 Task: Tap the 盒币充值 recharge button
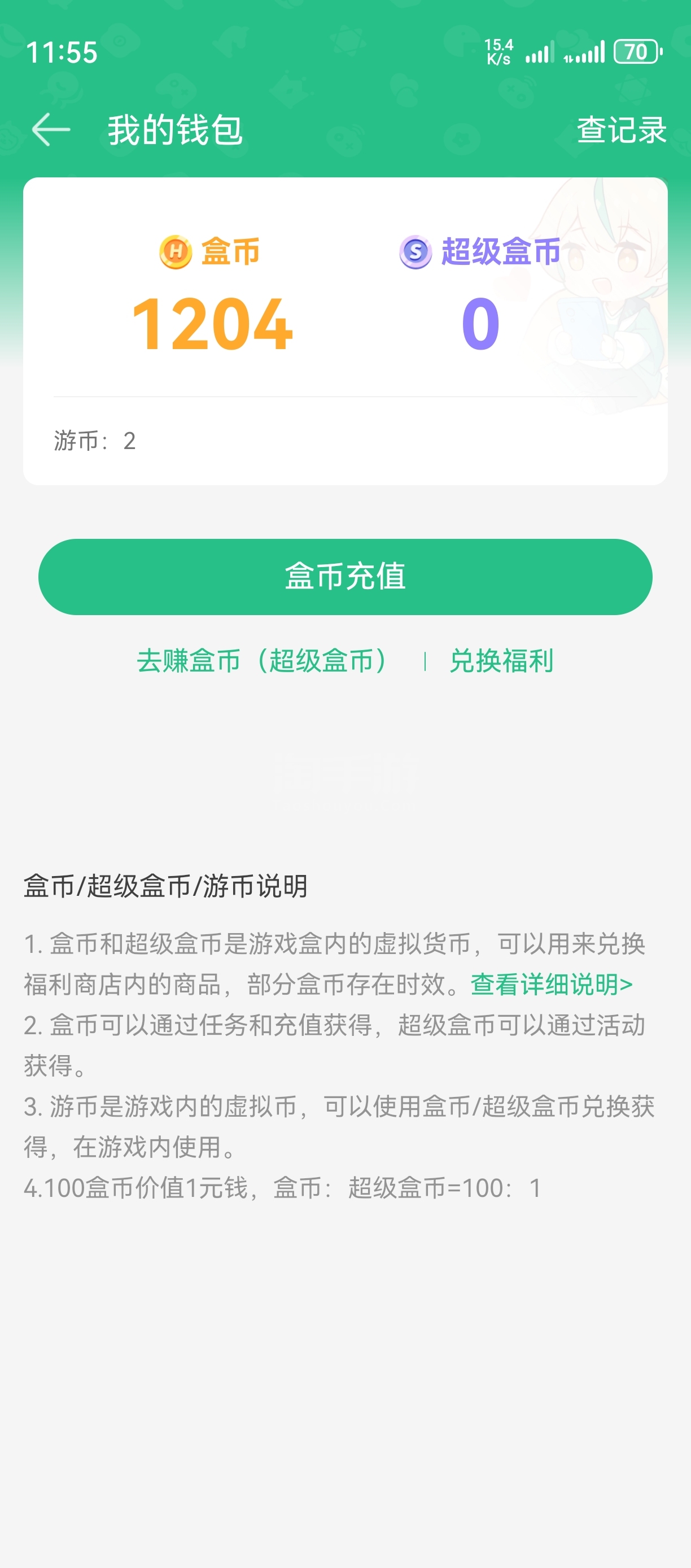345,577
